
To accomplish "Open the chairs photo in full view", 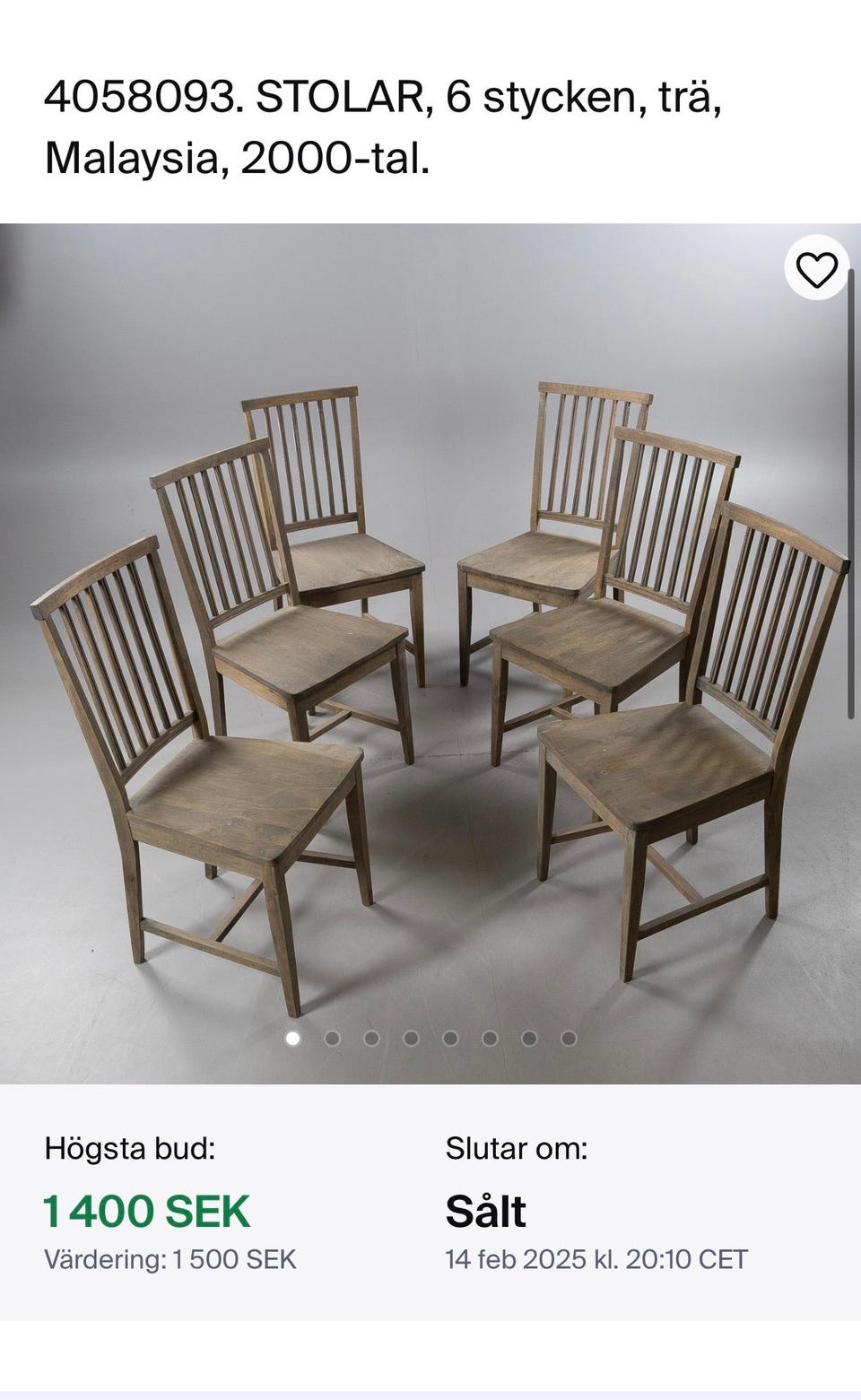I will point(430,653).
